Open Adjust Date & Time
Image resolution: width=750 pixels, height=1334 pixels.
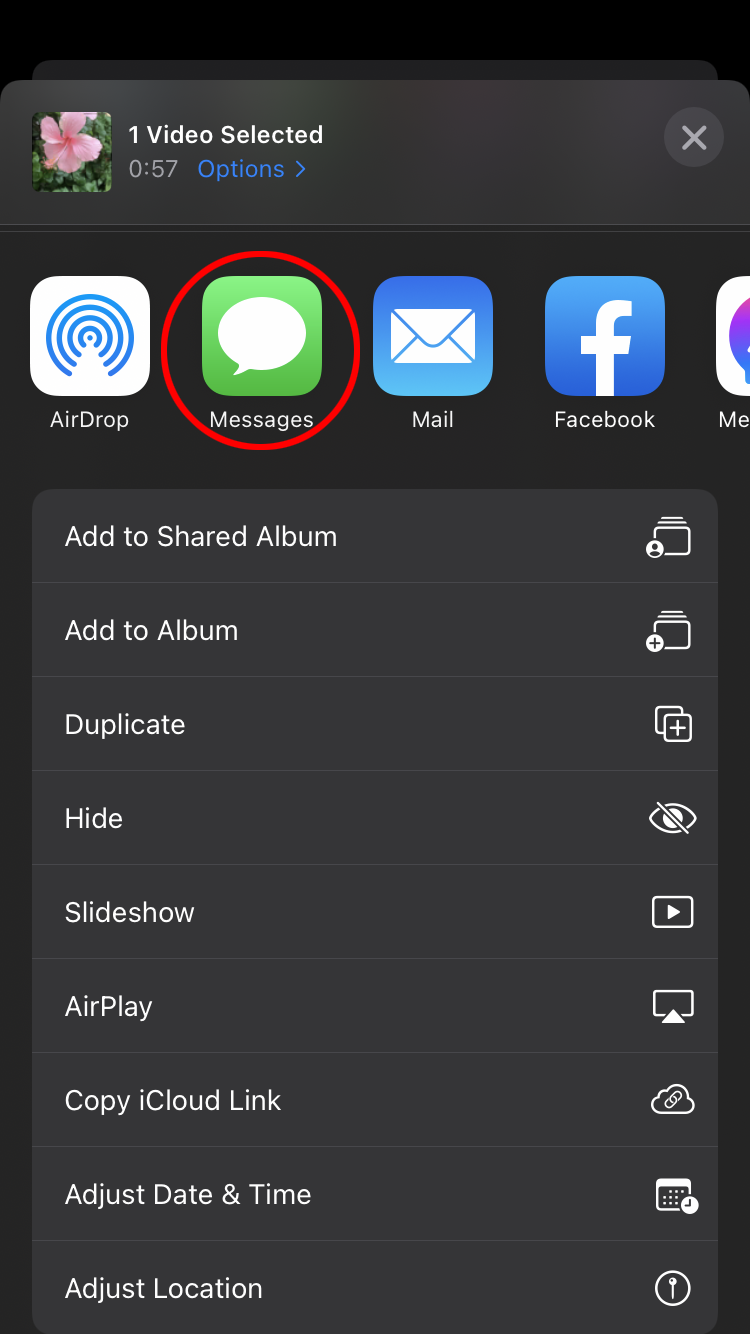pyautogui.click(x=375, y=1194)
